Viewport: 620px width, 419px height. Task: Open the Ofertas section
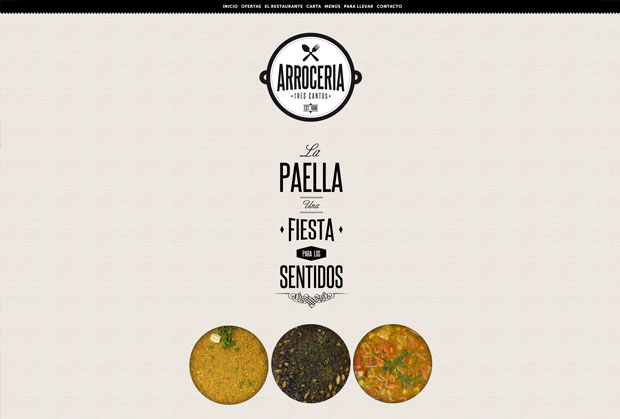pyautogui.click(x=251, y=6)
